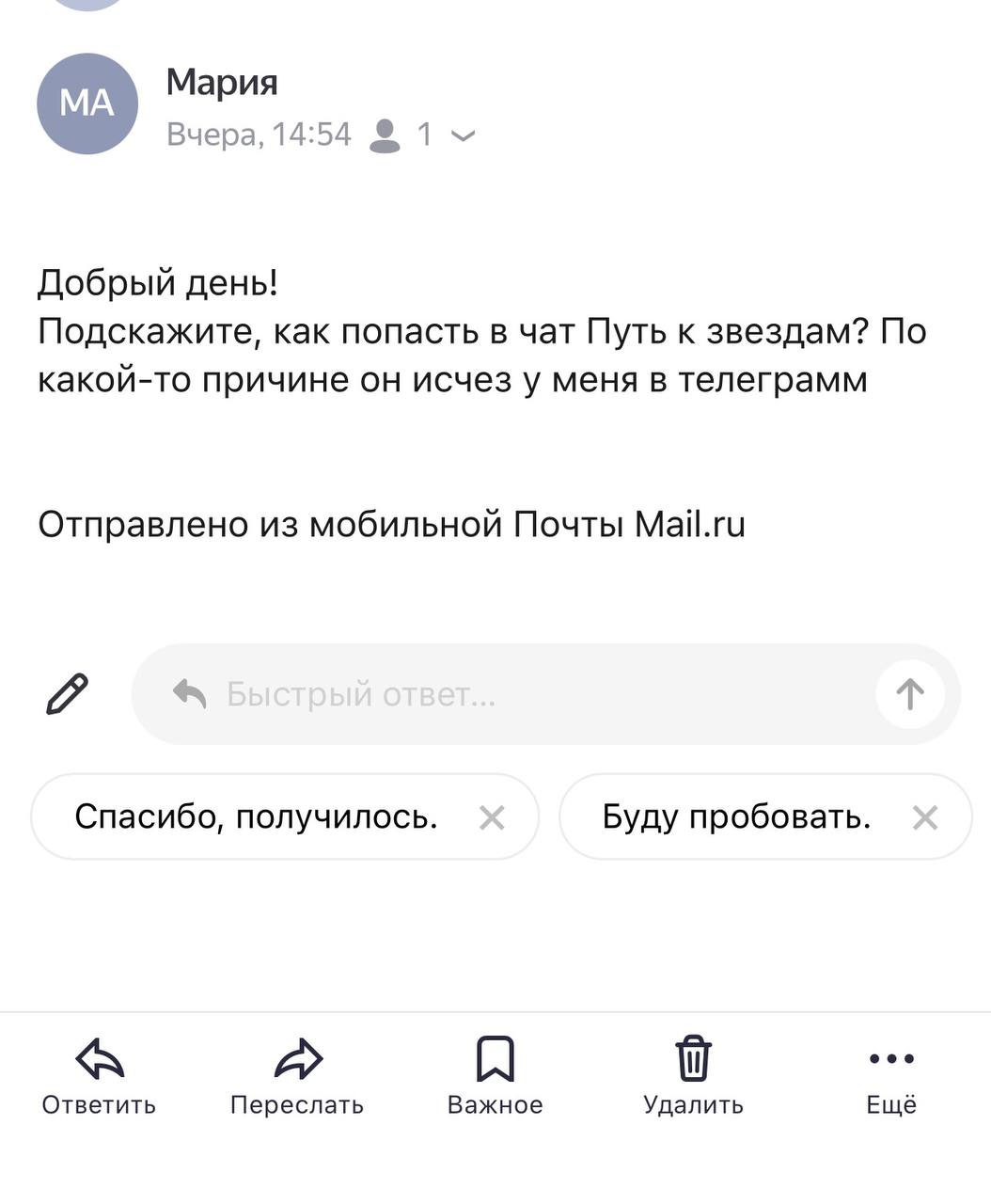
Task: Delete this email with Удалить
Action: pos(694,1076)
